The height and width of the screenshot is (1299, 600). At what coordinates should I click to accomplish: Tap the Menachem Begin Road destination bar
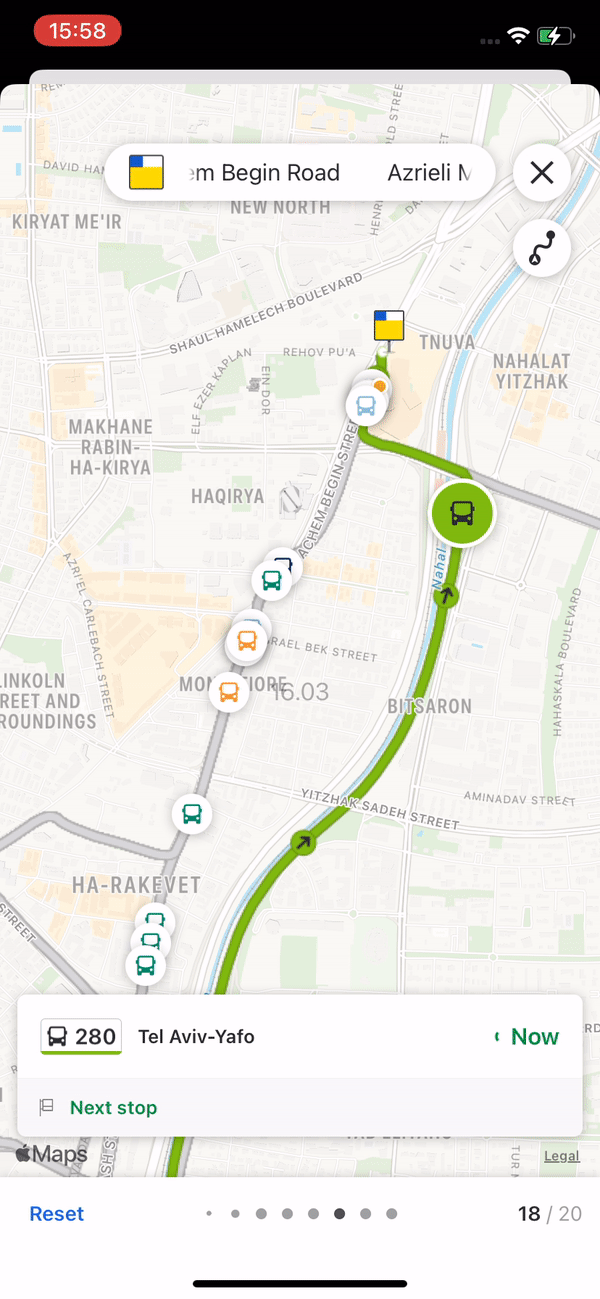[300, 173]
